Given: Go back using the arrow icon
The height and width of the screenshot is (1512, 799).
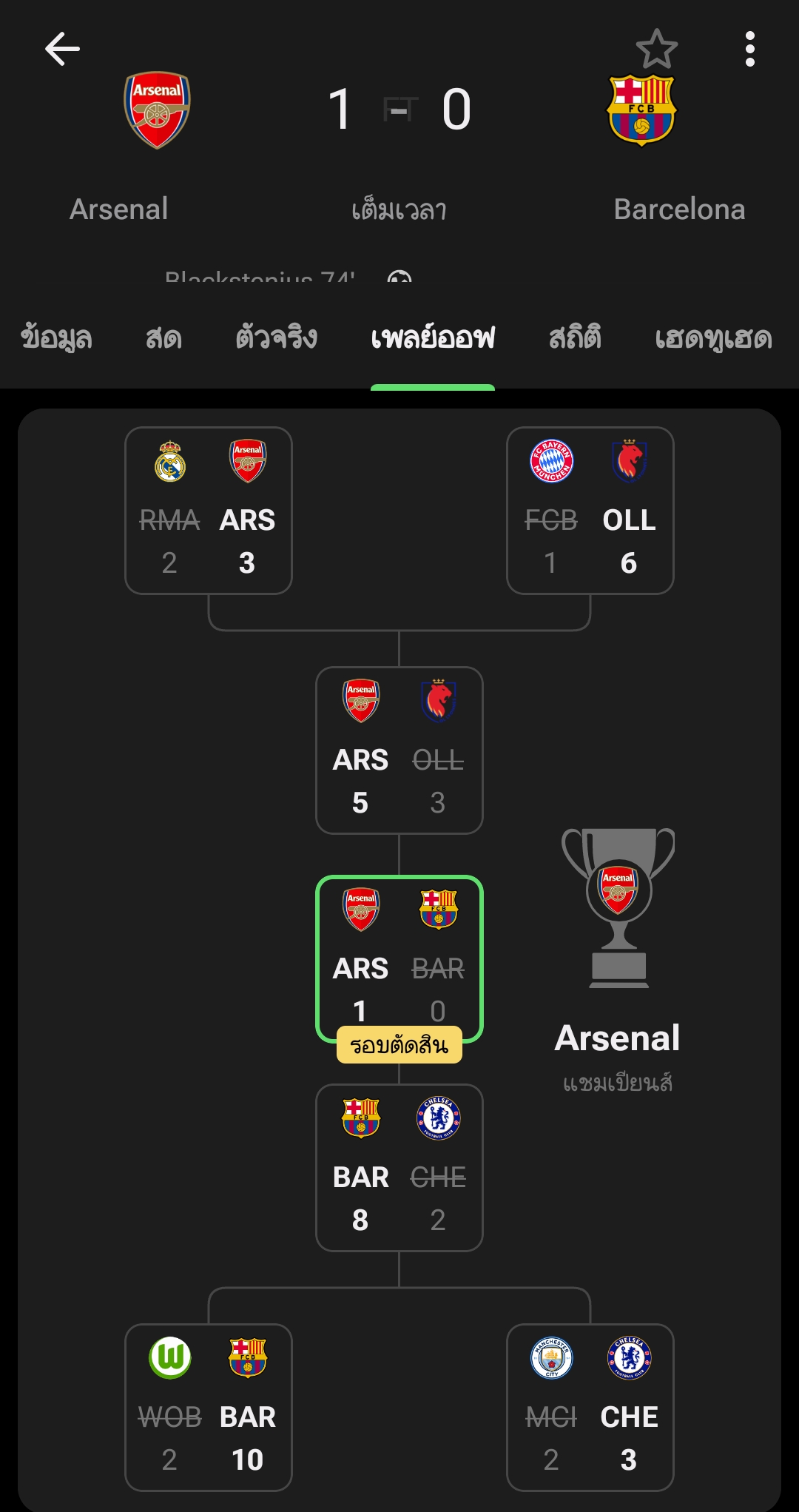Looking at the screenshot, I should [x=62, y=49].
